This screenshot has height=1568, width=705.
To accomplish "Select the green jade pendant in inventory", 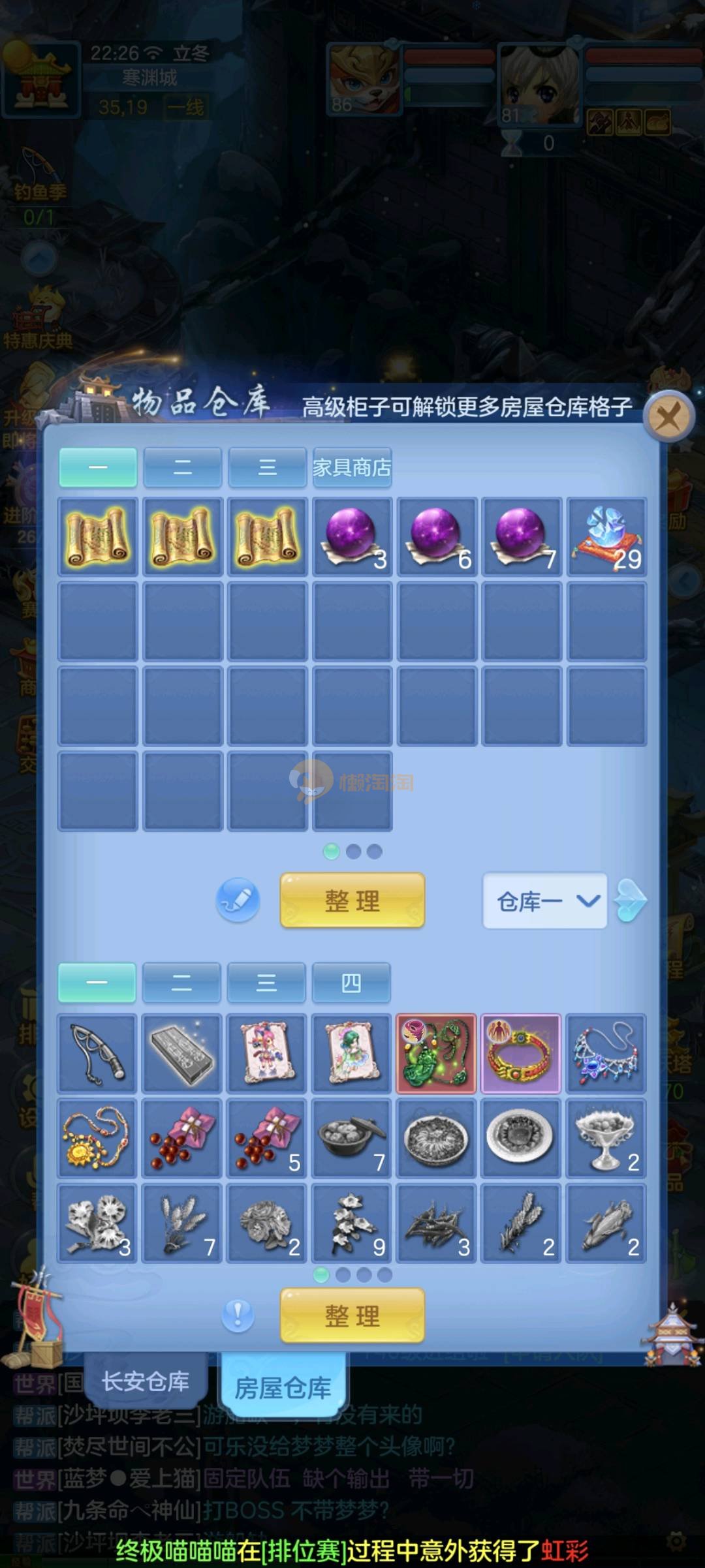I will click(437, 1053).
